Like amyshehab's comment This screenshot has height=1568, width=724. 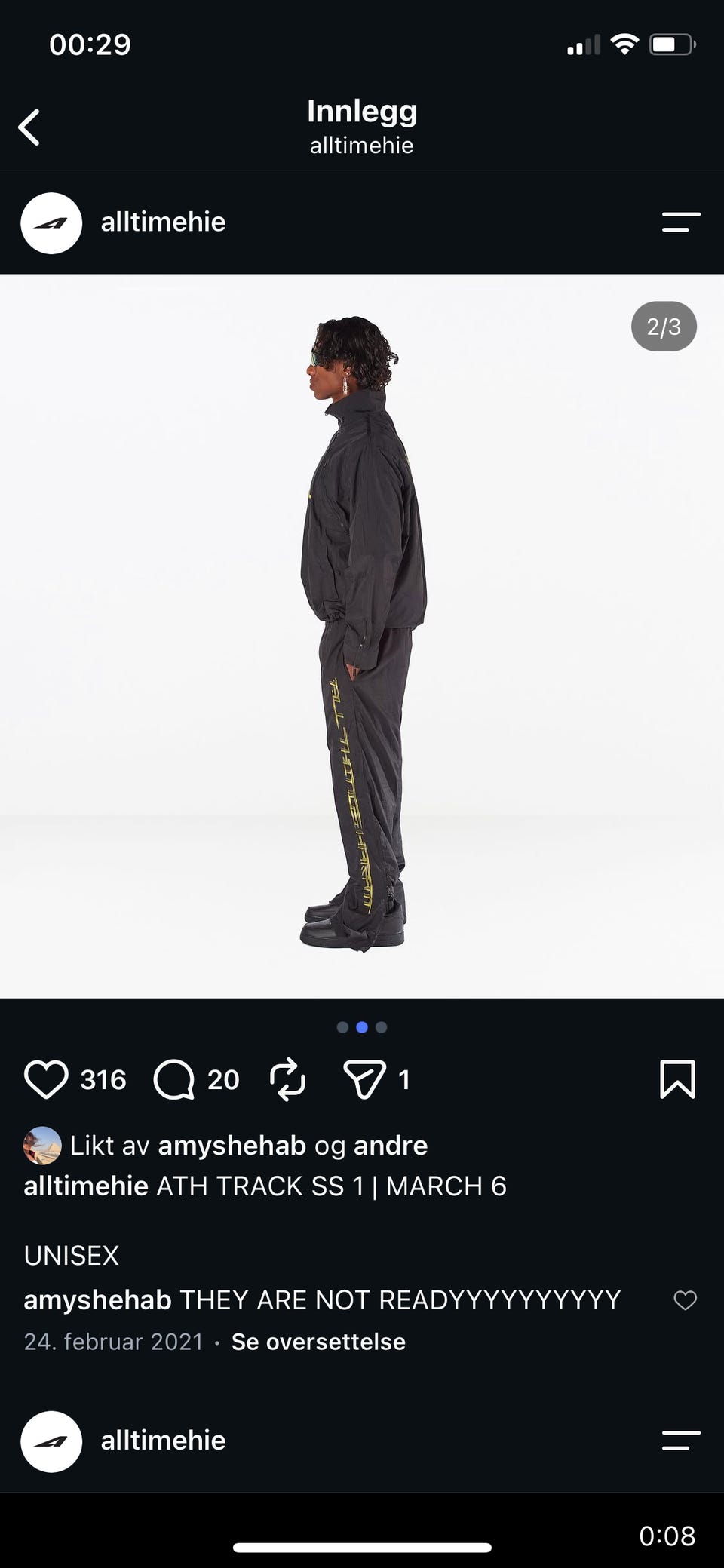[685, 1300]
